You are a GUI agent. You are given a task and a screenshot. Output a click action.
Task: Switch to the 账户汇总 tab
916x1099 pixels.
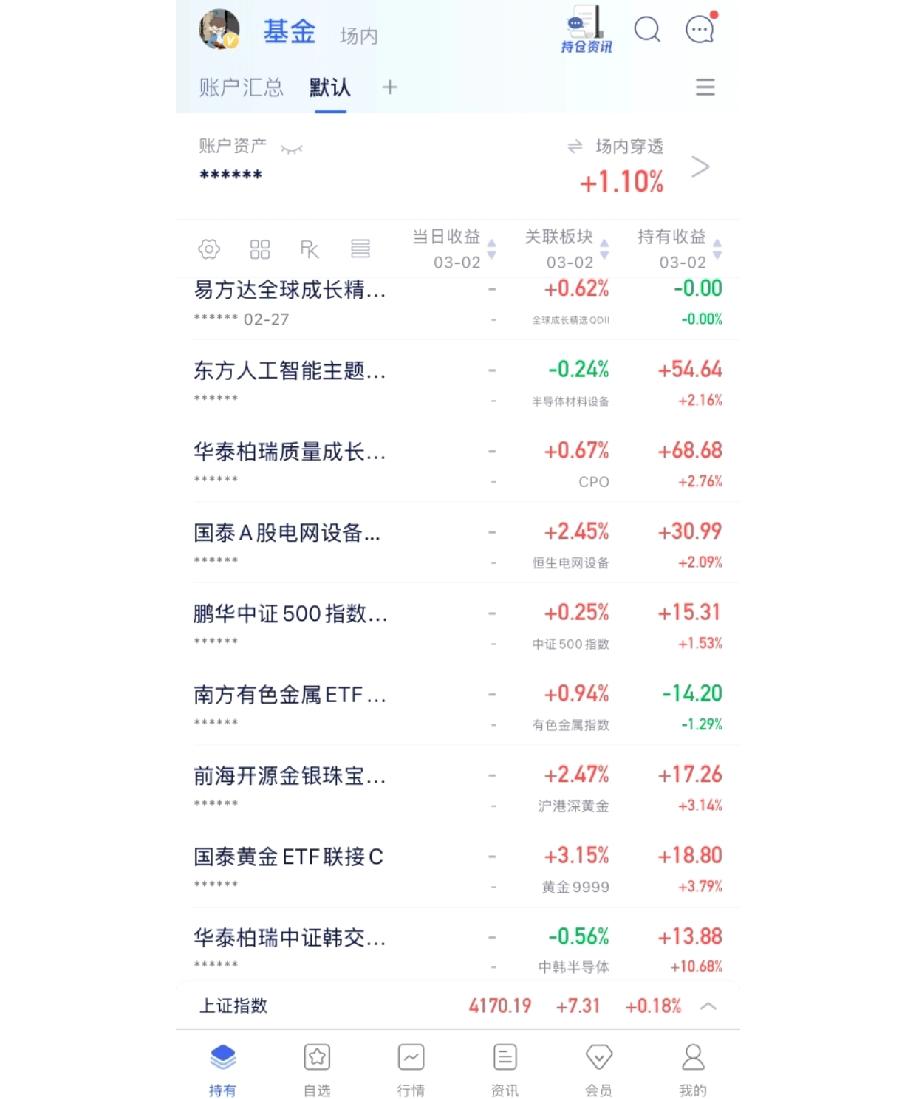(x=240, y=88)
